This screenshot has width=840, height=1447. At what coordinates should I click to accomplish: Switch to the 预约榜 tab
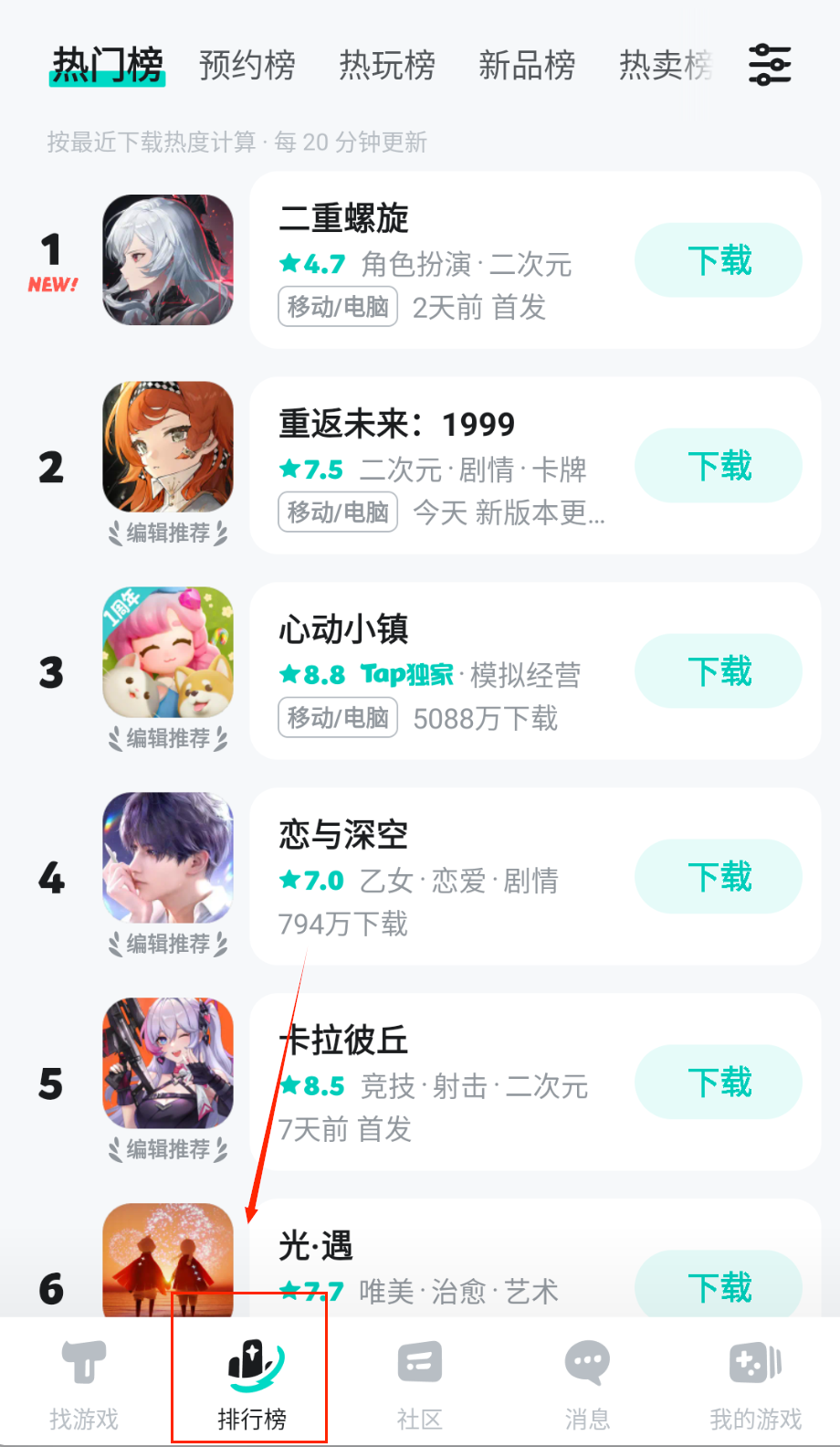[x=247, y=65]
